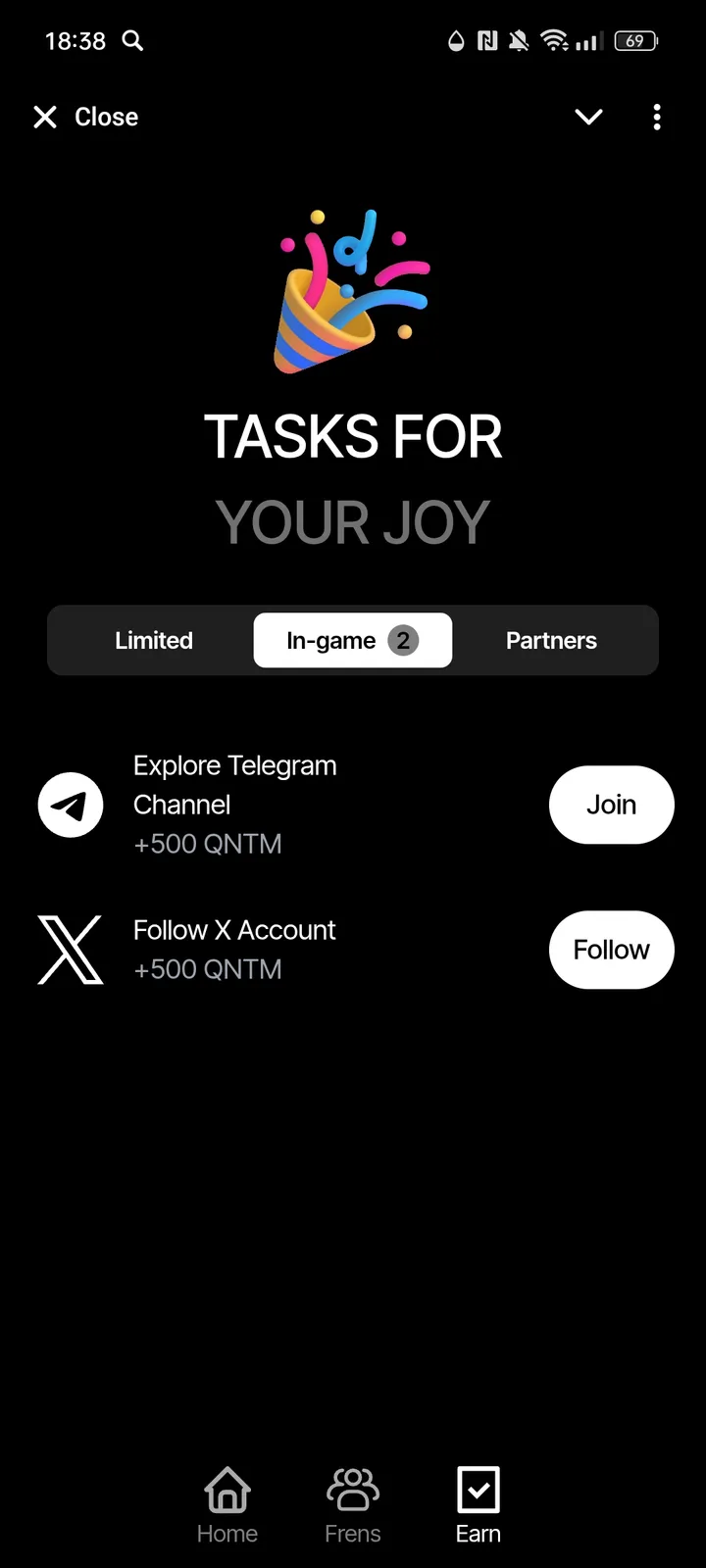Close the mini app
Viewport: 706px width, 1568px height.
[x=85, y=118]
